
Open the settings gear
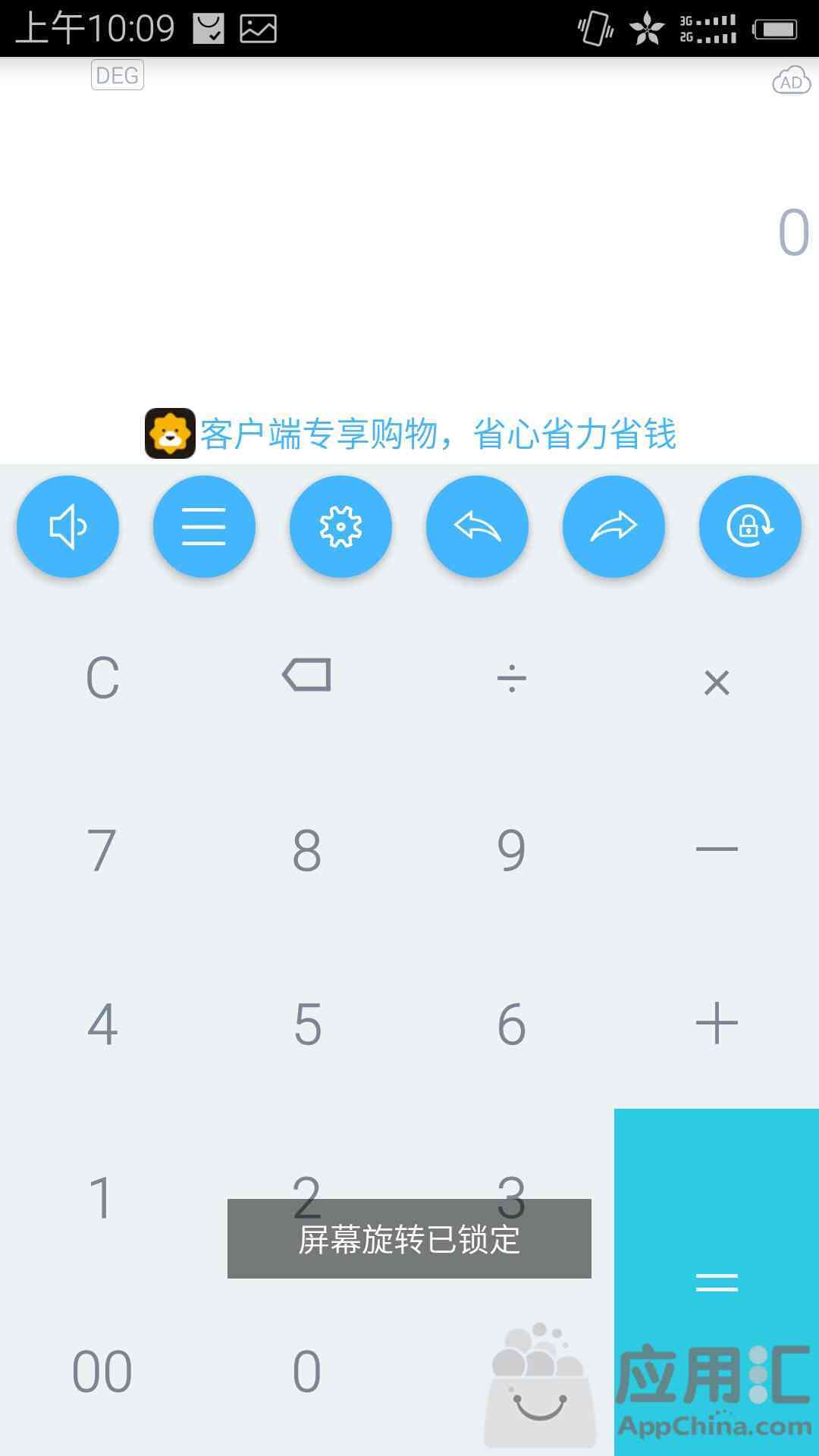(340, 526)
